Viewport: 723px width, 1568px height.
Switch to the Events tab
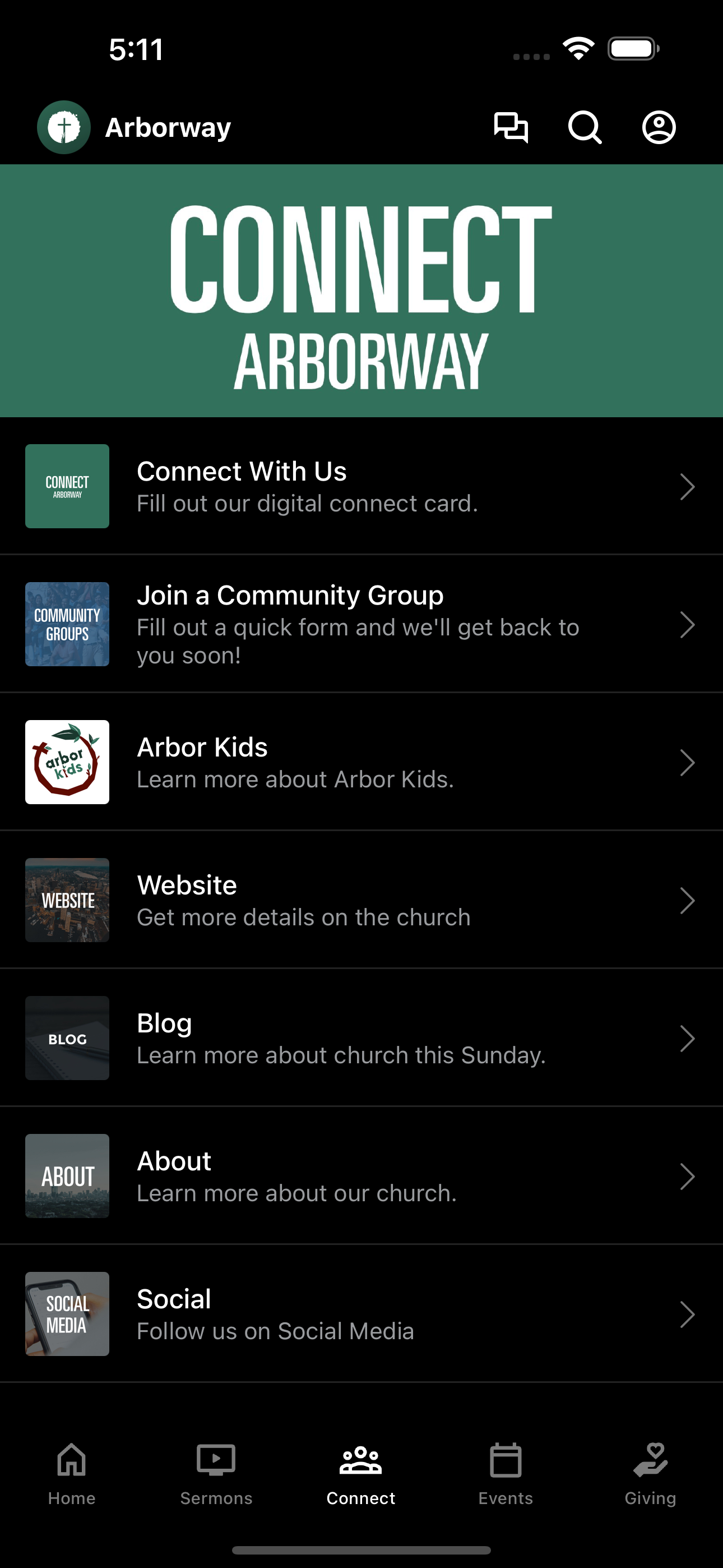tap(506, 1474)
